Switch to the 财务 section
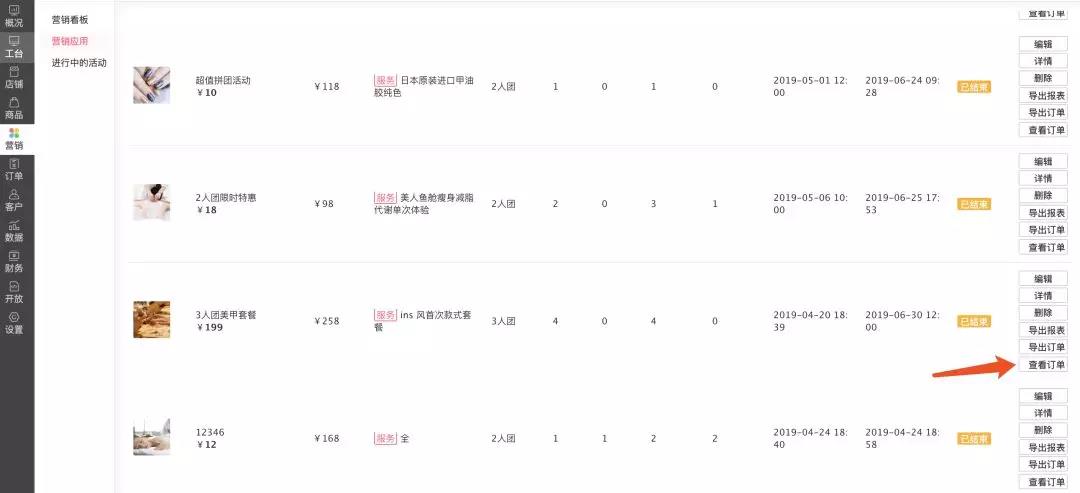Screen dimensions: 1080x493 [14, 262]
